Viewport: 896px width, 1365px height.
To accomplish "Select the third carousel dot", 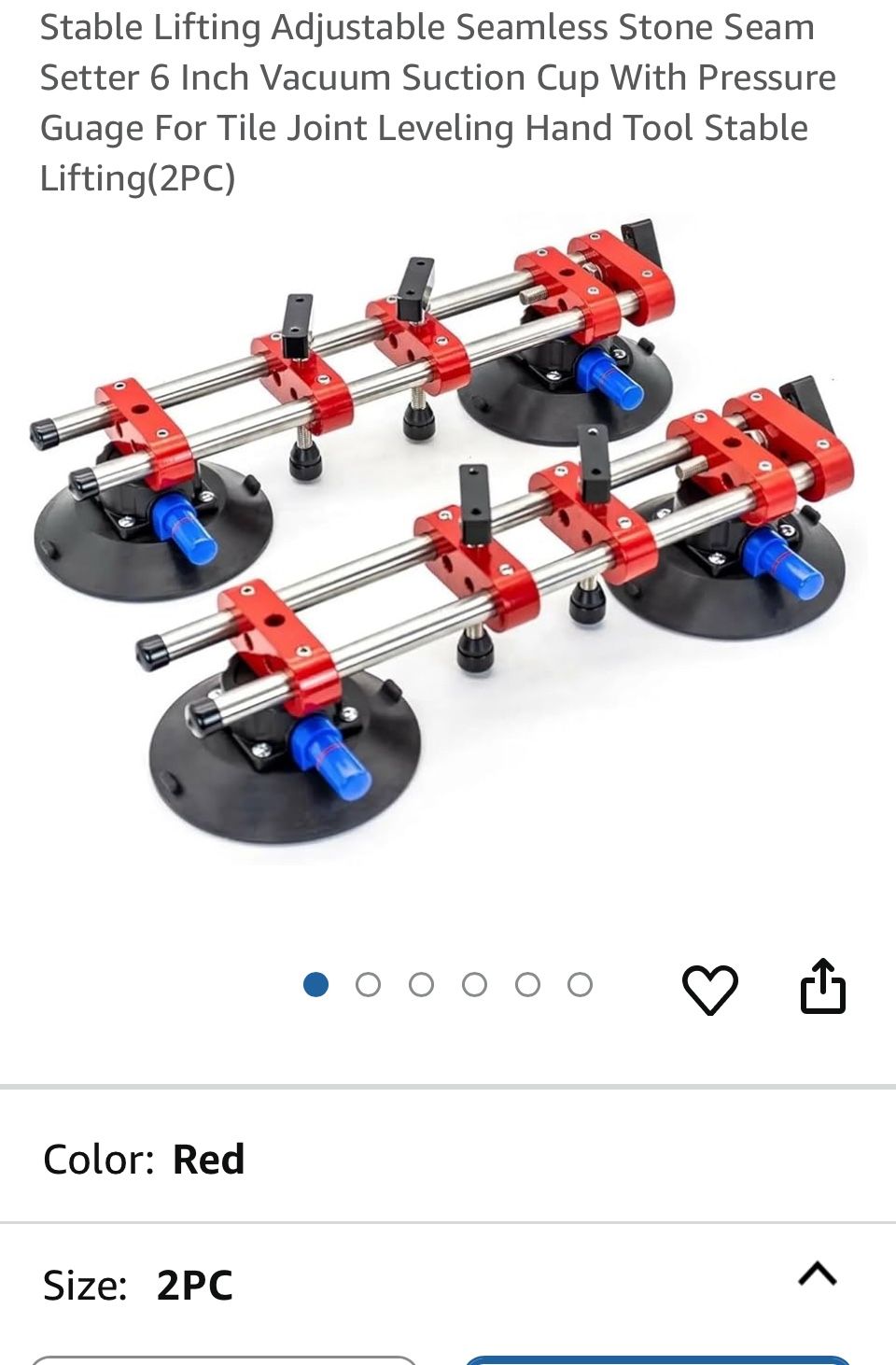I will 424,984.
